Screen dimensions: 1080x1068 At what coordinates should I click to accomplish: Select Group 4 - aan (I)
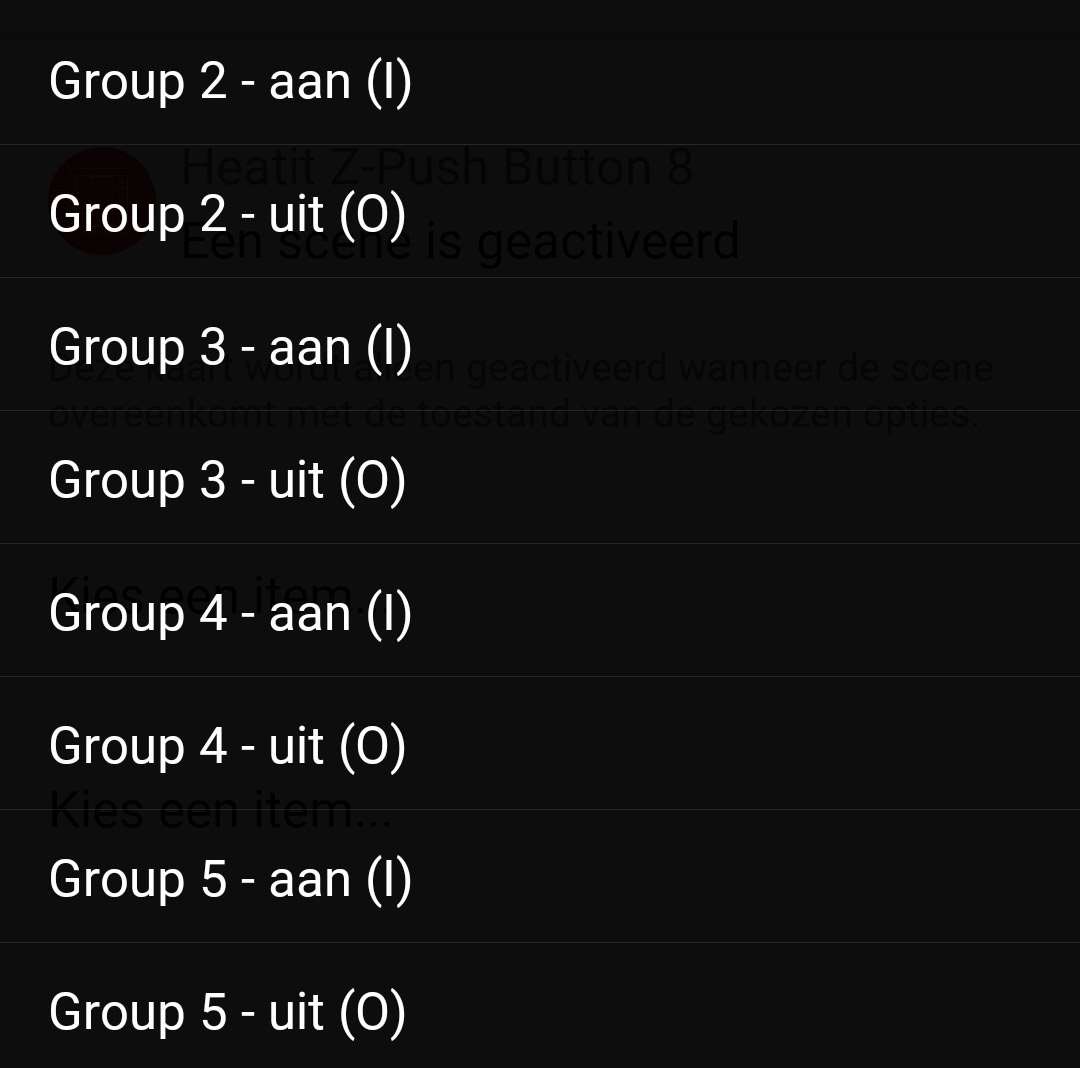pyautogui.click(x=230, y=613)
